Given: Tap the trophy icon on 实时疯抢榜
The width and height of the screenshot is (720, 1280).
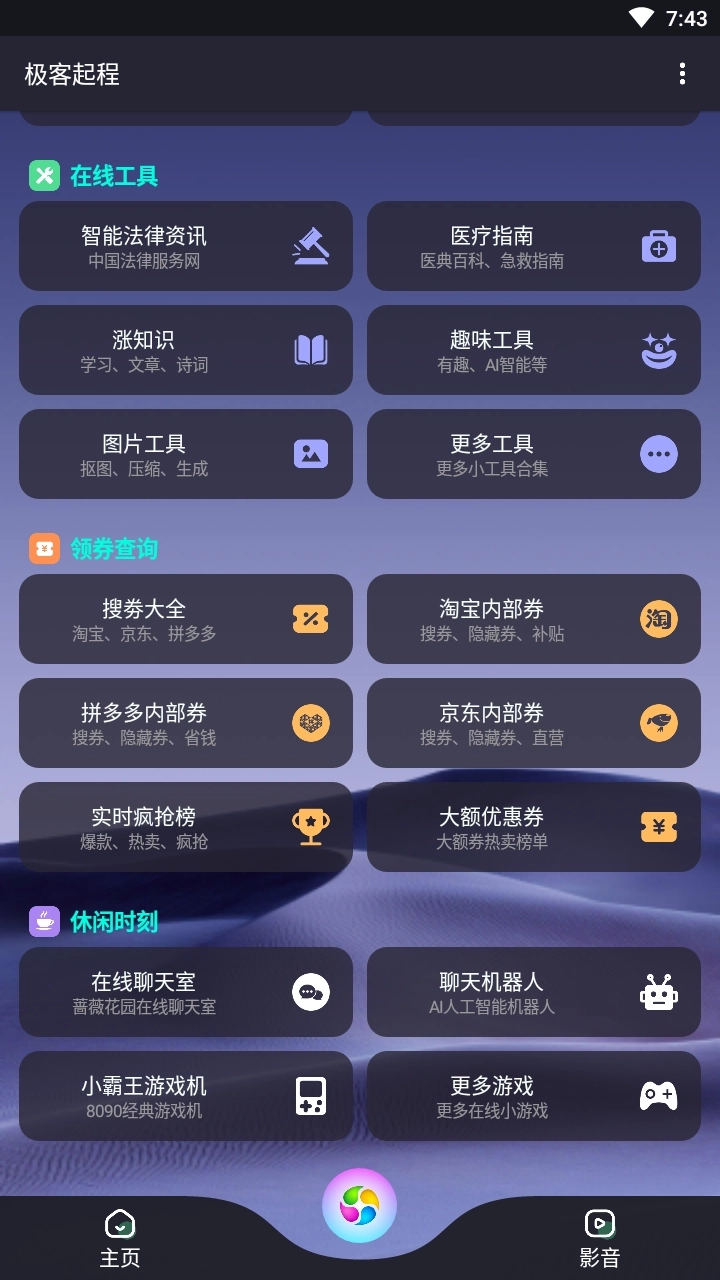Looking at the screenshot, I should (x=311, y=826).
